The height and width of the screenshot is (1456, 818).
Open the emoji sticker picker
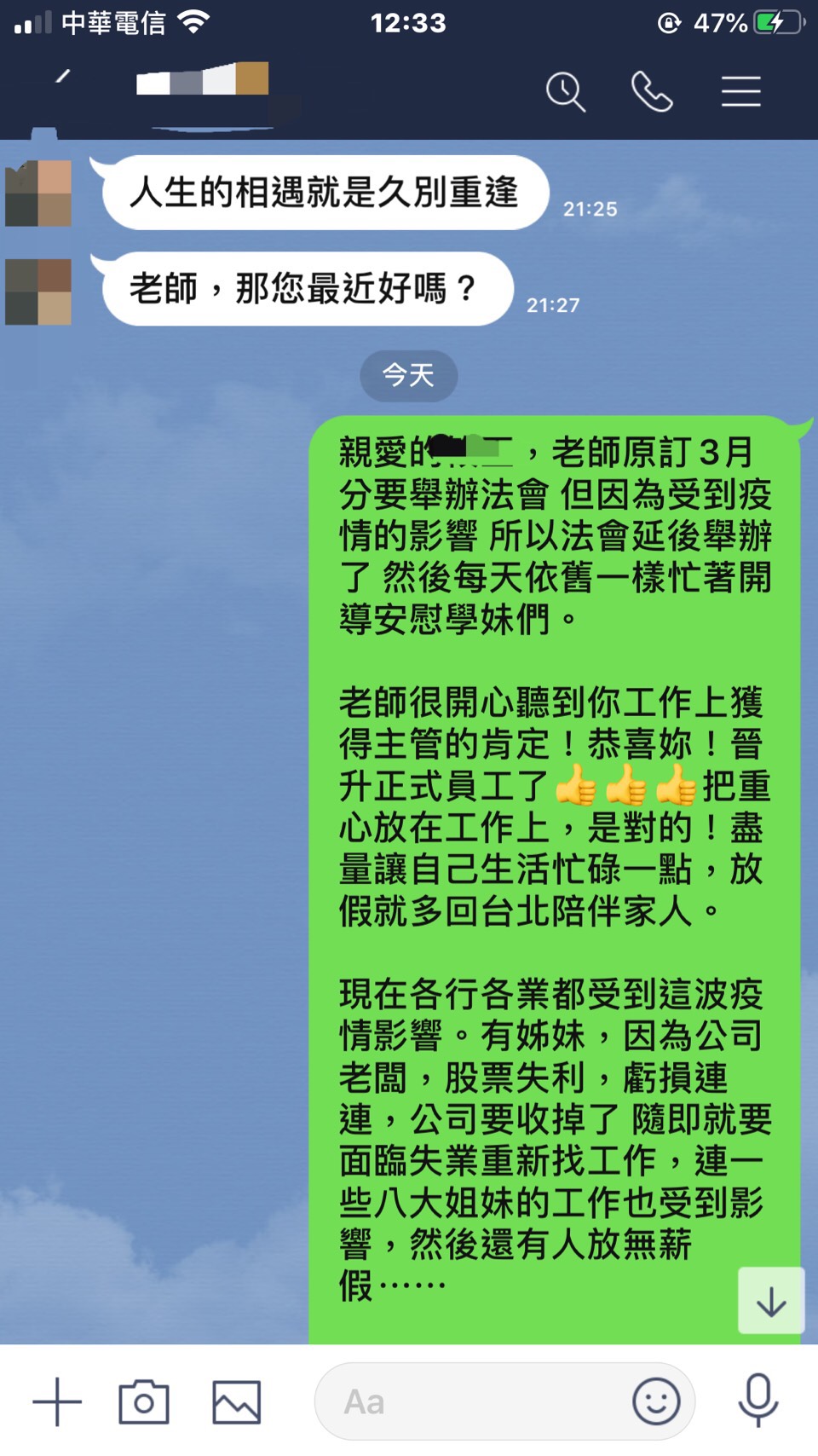pyautogui.click(x=656, y=1401)
